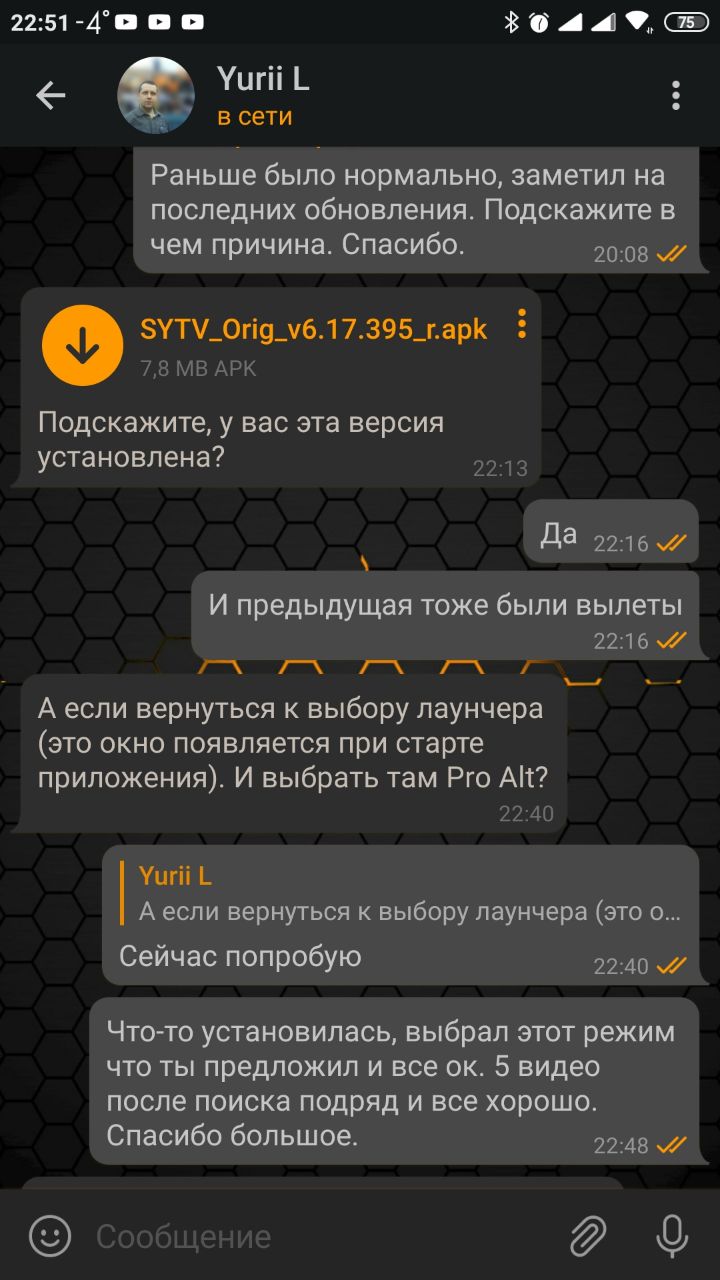Open options for the APK file message
The width and height of the screenshot is (720, 1280).
point(521,324)
